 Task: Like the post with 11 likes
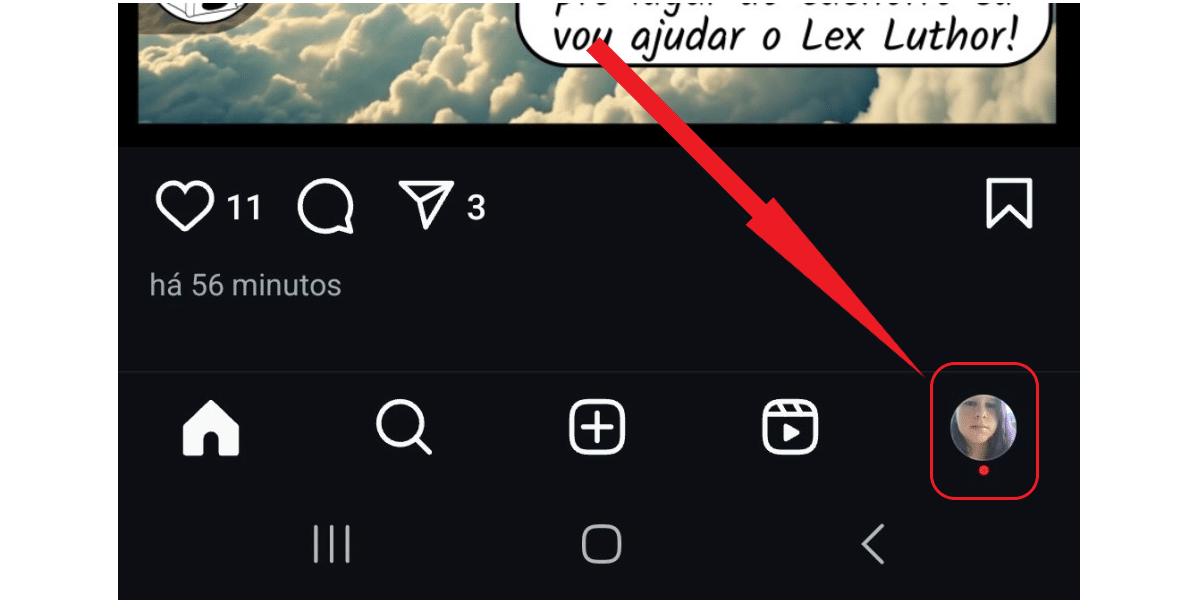[185, 206]
